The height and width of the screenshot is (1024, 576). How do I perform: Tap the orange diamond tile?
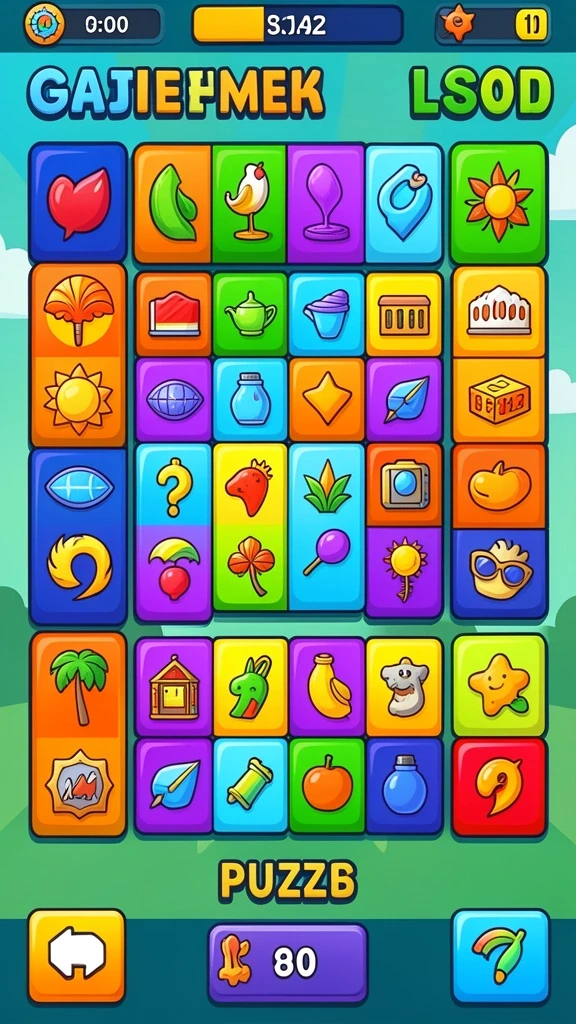pyautogui.click(x=327, y=399)
